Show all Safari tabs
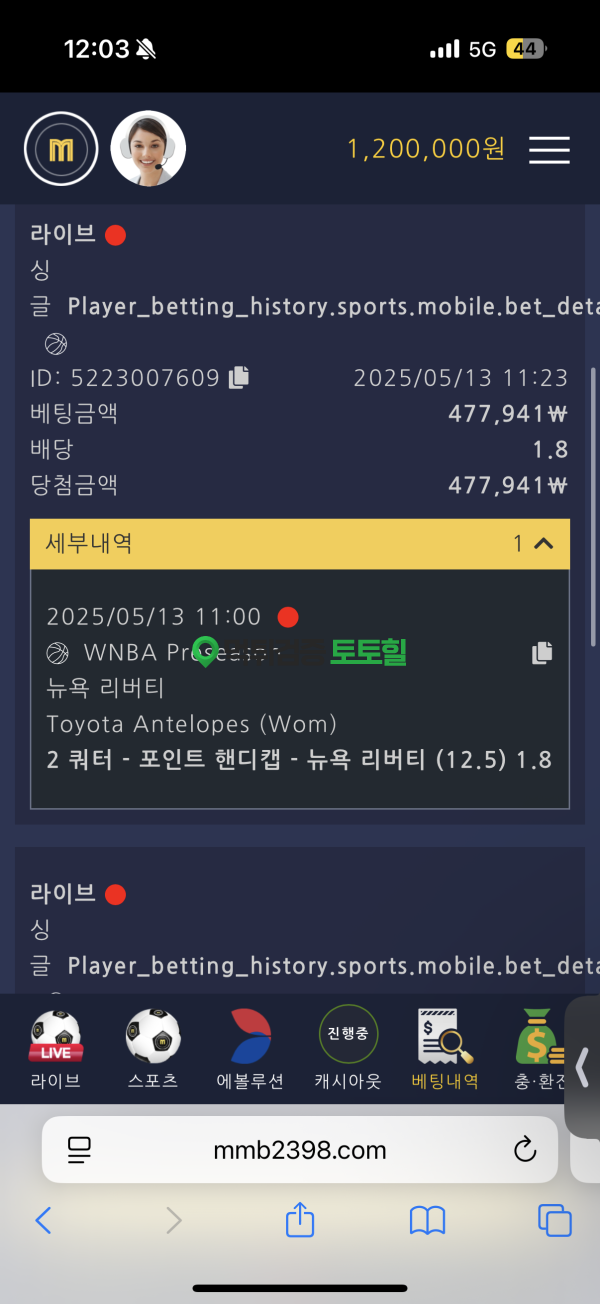Image resolution: width=600 pixels, height=1304 pixels. [x=554, y=1220]
